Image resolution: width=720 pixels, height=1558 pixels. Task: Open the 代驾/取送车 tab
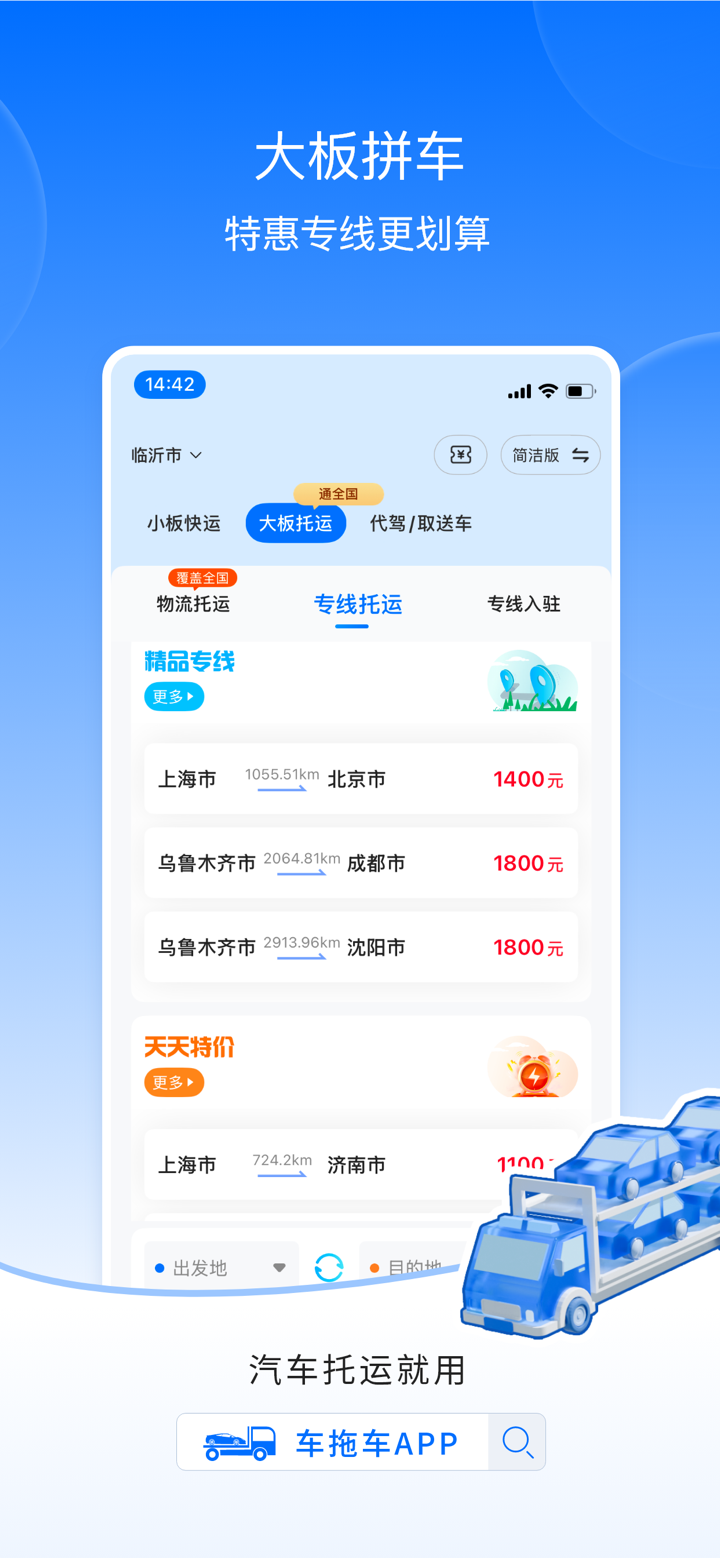(420, 523)
